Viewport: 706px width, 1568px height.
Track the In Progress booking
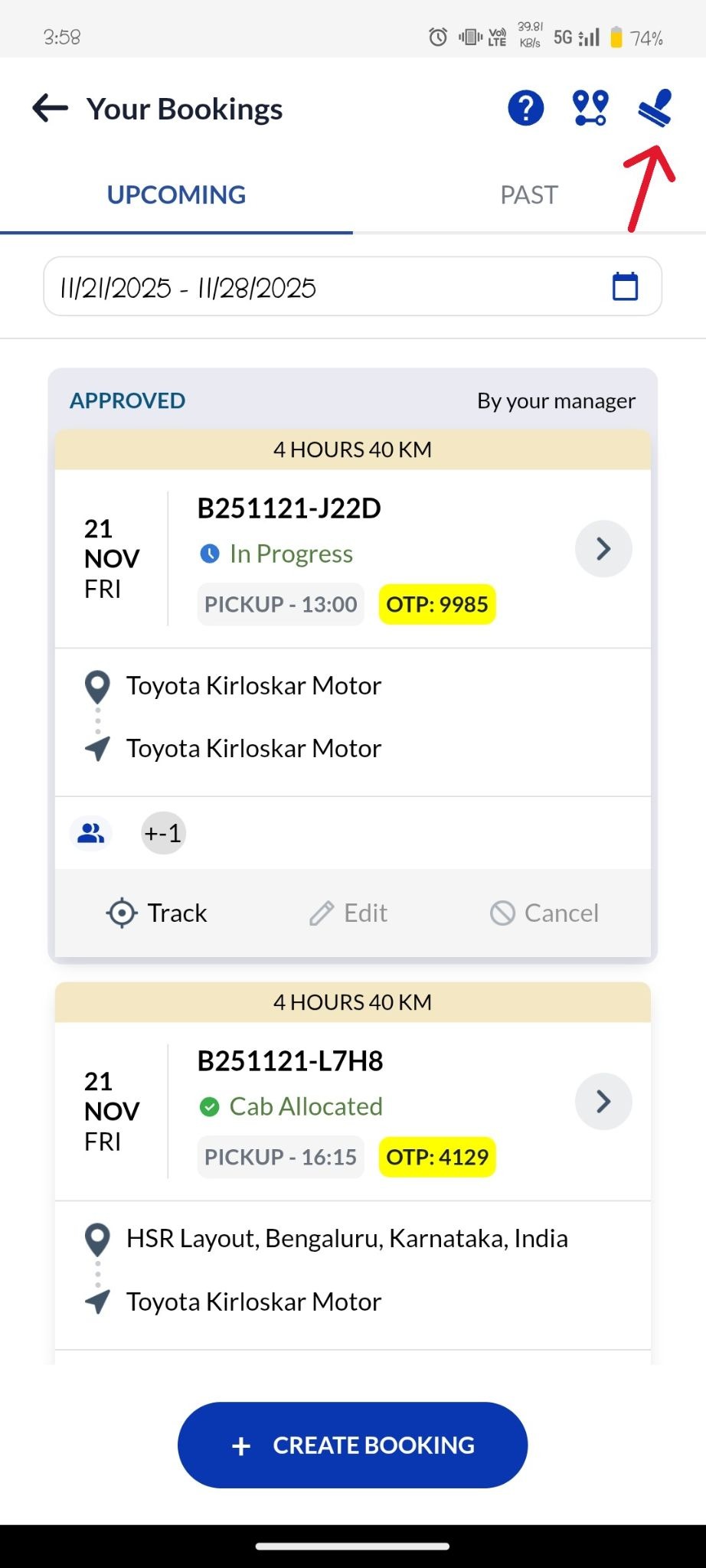coord(158,913)
